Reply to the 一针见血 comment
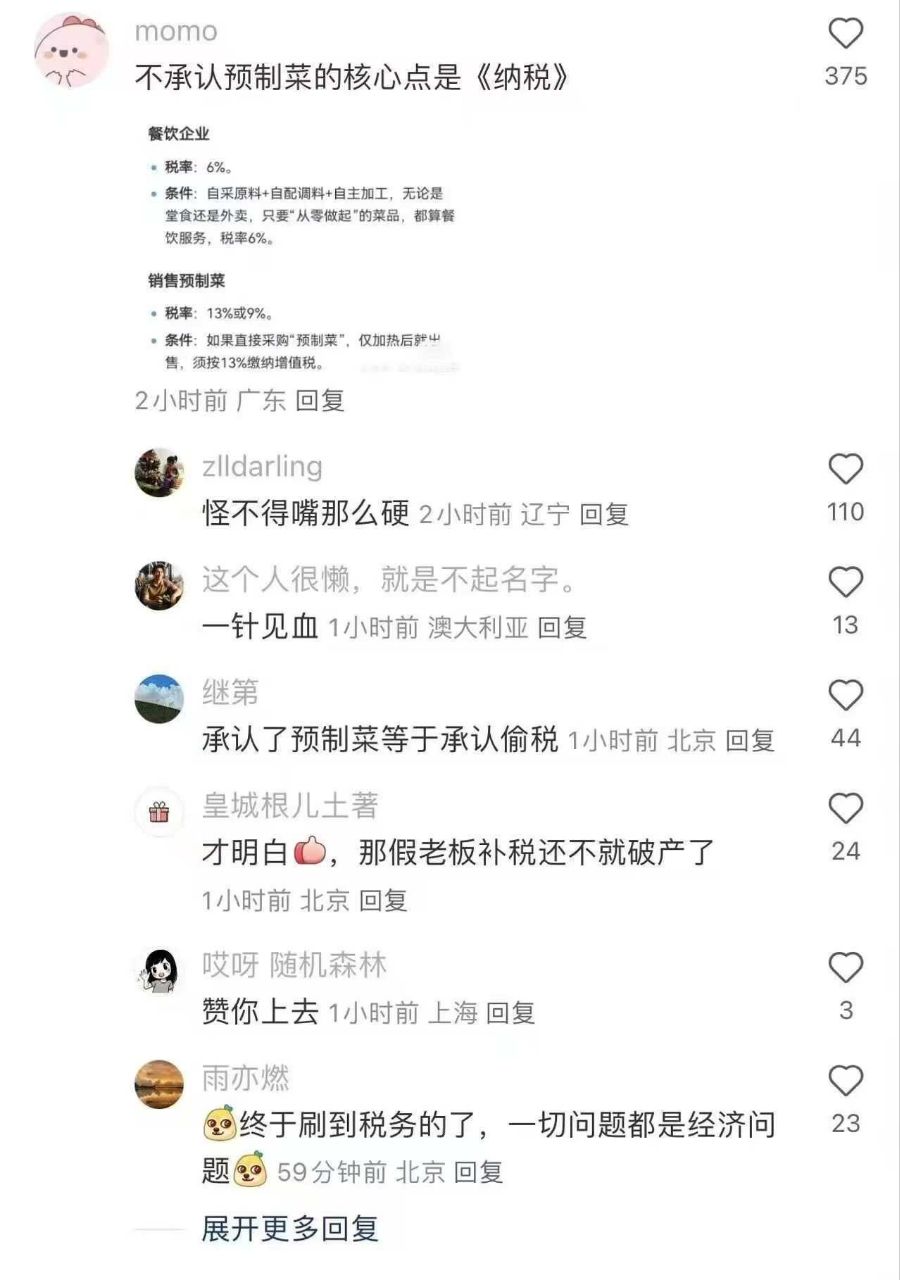Image resolution: width=900 pixels, height=1280 pixels. tap(562, 628)
